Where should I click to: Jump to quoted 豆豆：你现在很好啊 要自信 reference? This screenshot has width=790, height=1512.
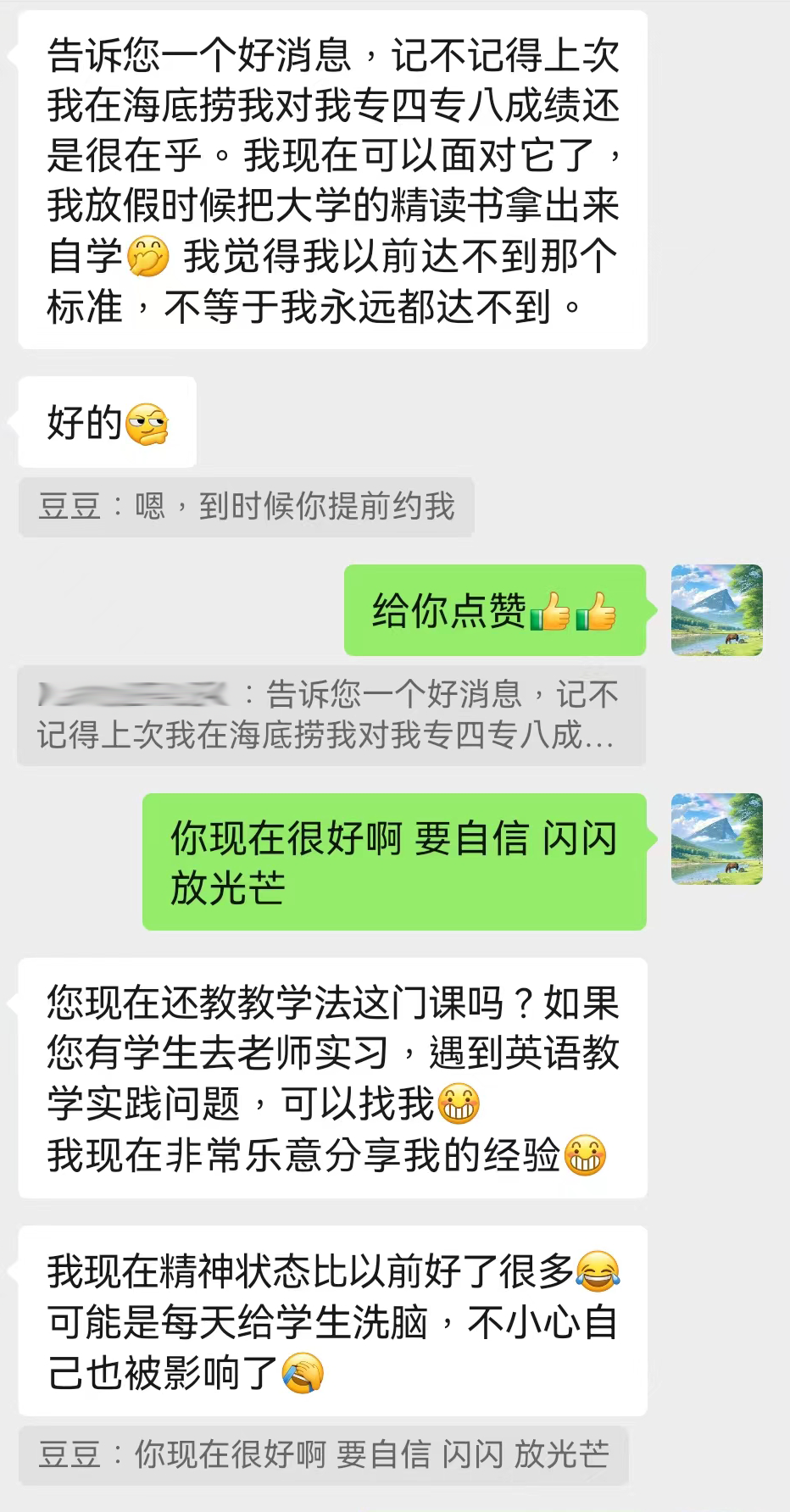[323, 1454]
